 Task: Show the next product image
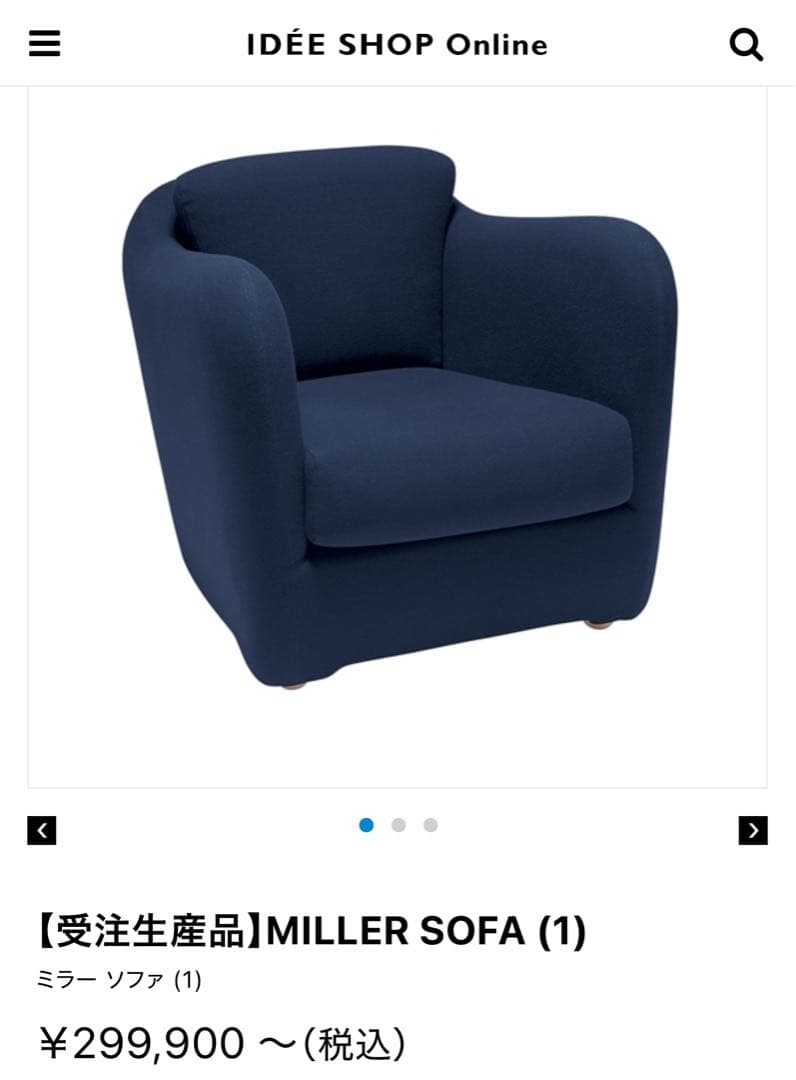pos(753,830)
